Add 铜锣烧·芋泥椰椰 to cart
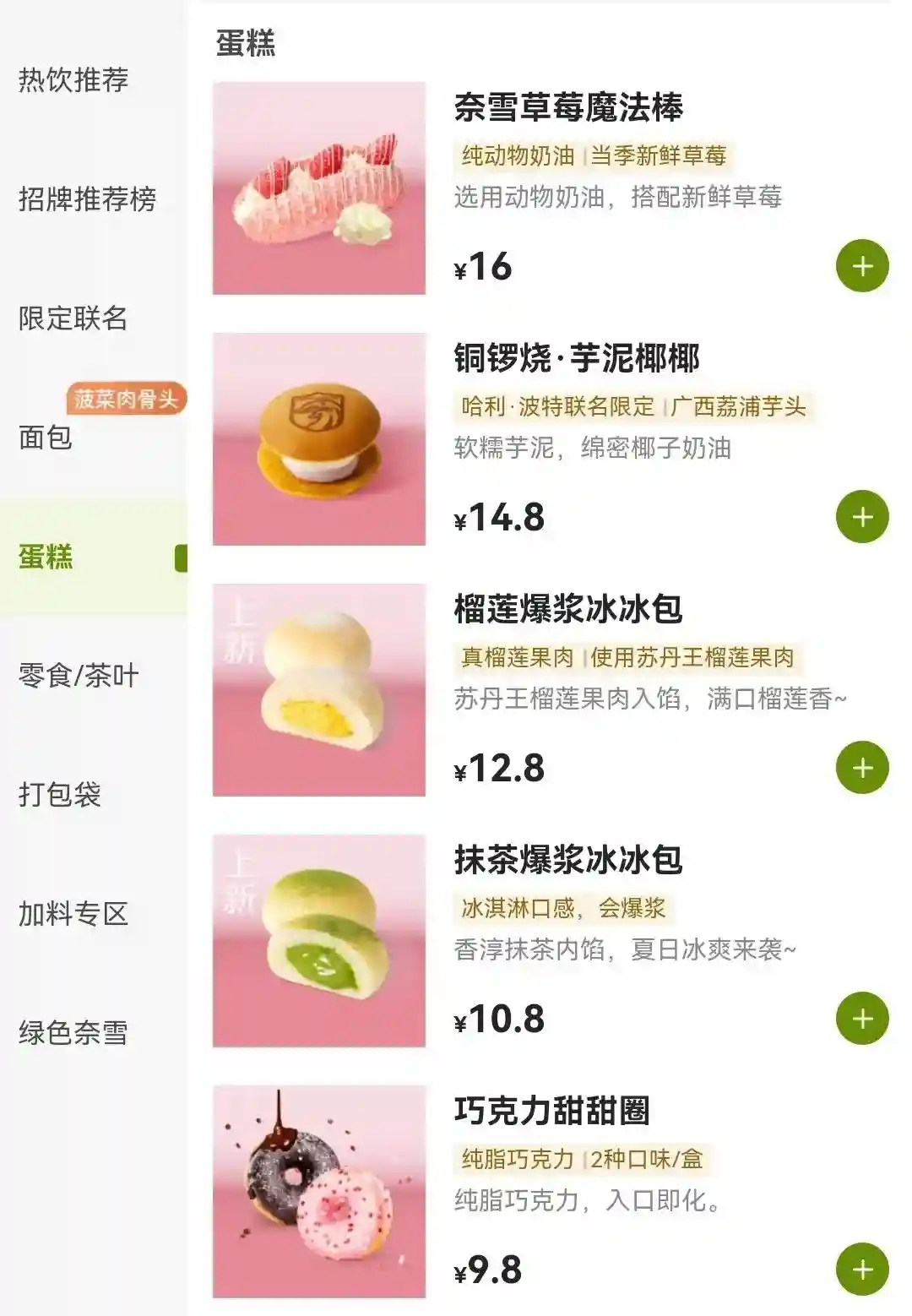This screenshot has width=912, height=1316. [x=862, y=517]
